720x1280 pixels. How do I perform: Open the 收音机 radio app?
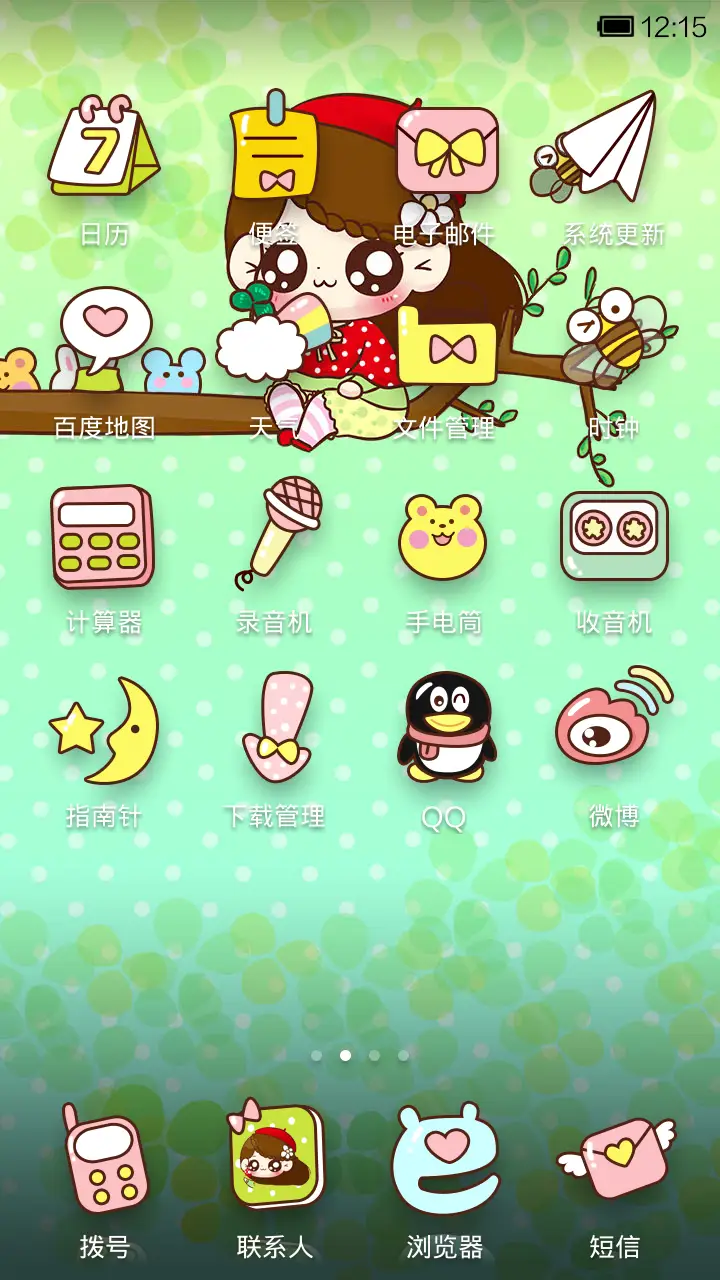[613, 535]
